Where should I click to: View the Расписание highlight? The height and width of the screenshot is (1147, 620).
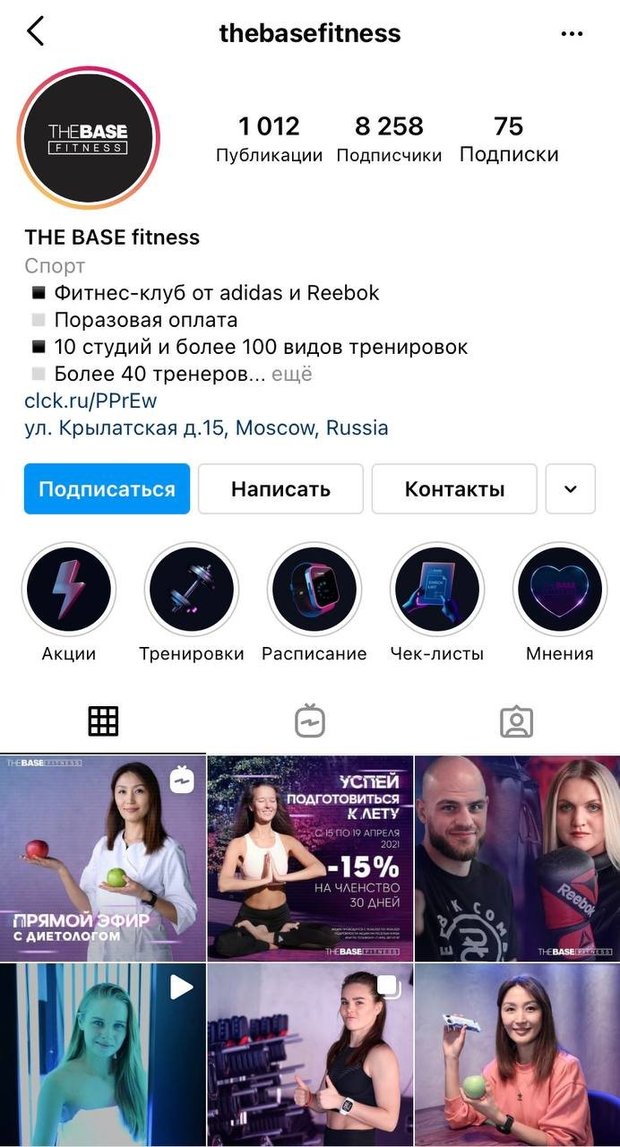click(314, 590)
